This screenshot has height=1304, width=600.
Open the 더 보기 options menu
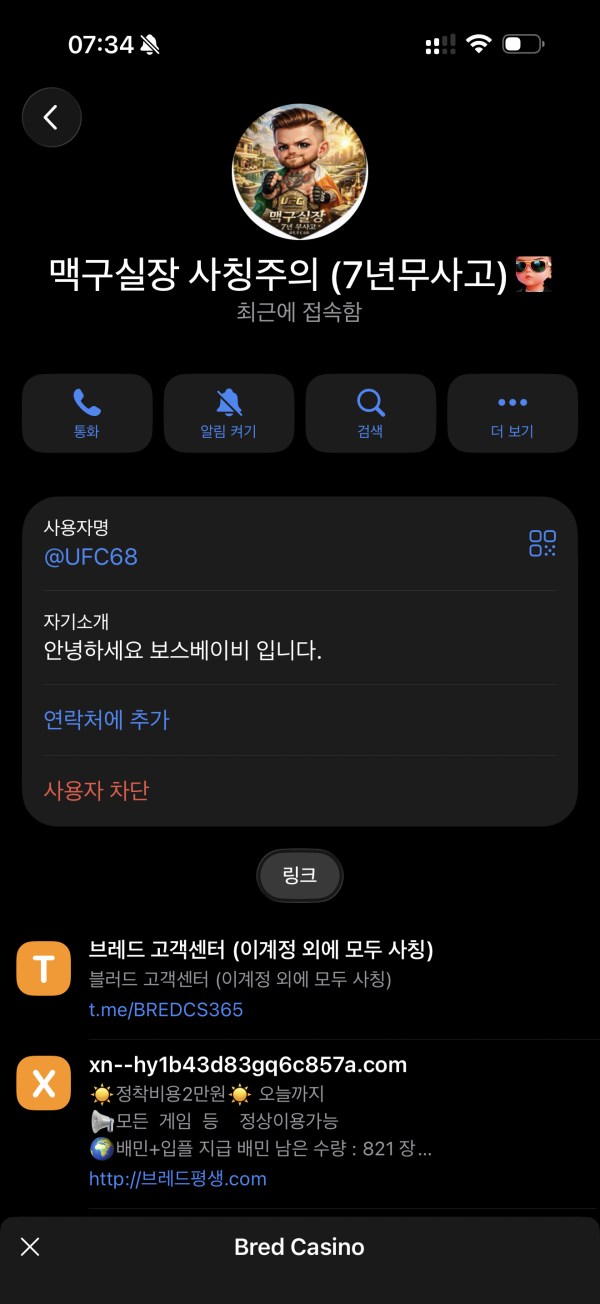coord(512,413)
